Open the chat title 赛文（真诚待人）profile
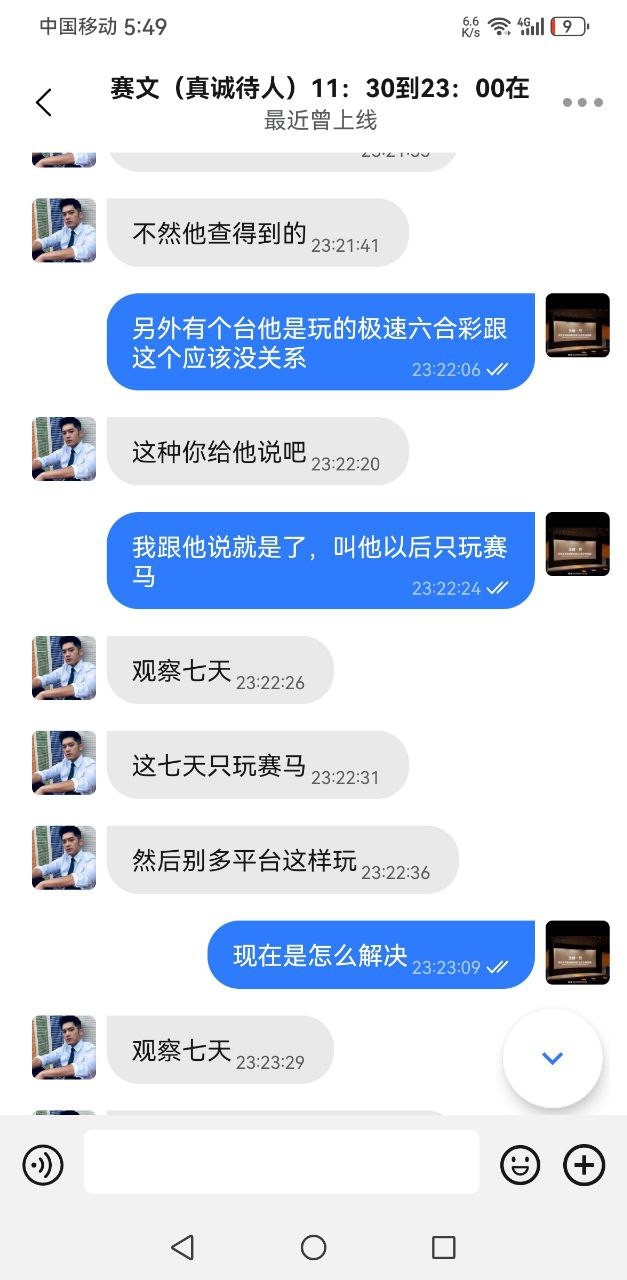627x1280 pixels. (320, 89)
